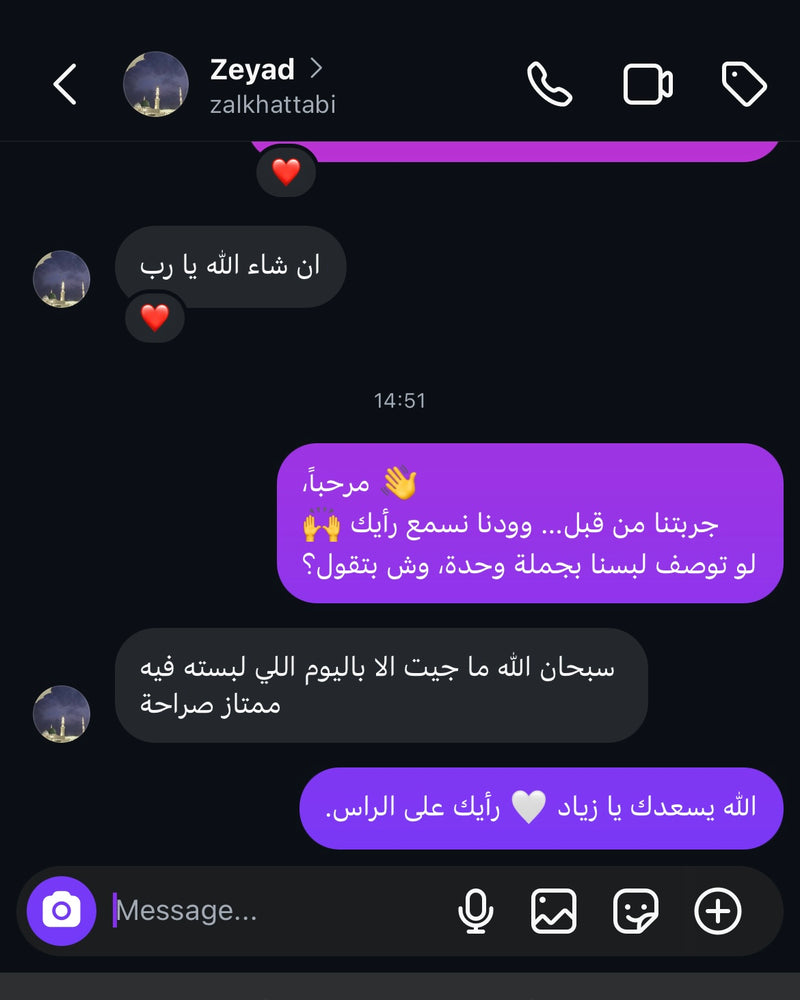Tap Zeyad's avatar beside "ممتاز صراحة" message

pyautogui.click(x=62, y=714)
